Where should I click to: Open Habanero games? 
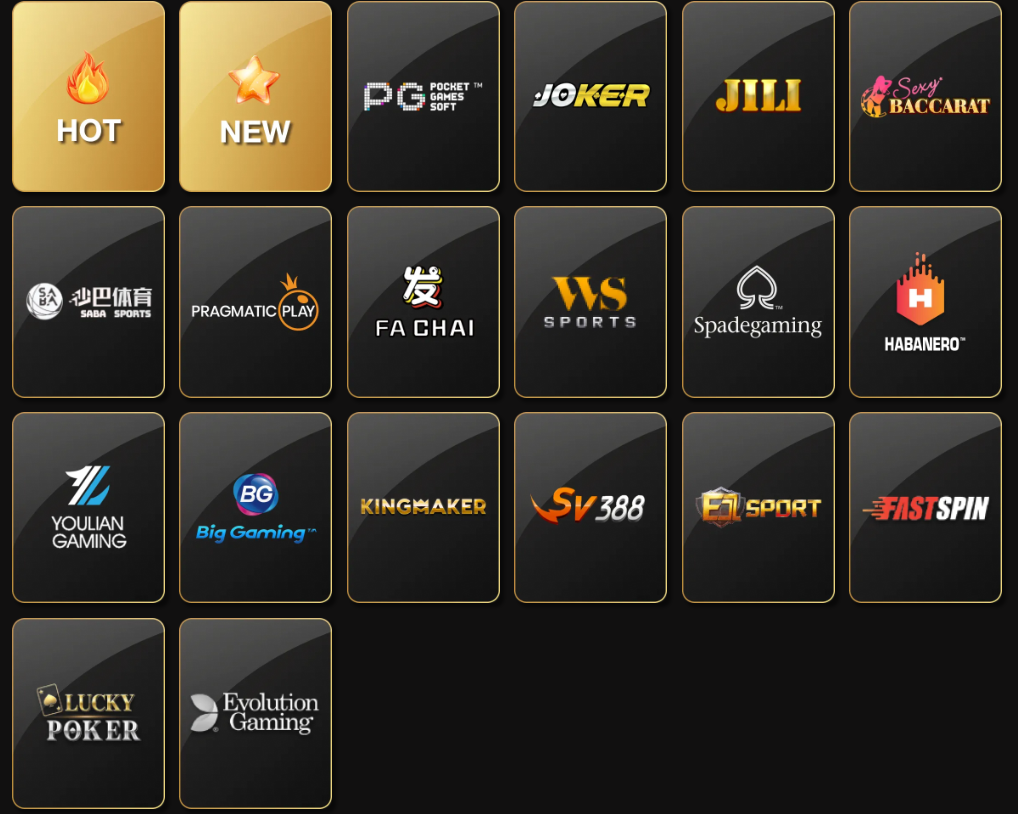(x=925, y=302)
